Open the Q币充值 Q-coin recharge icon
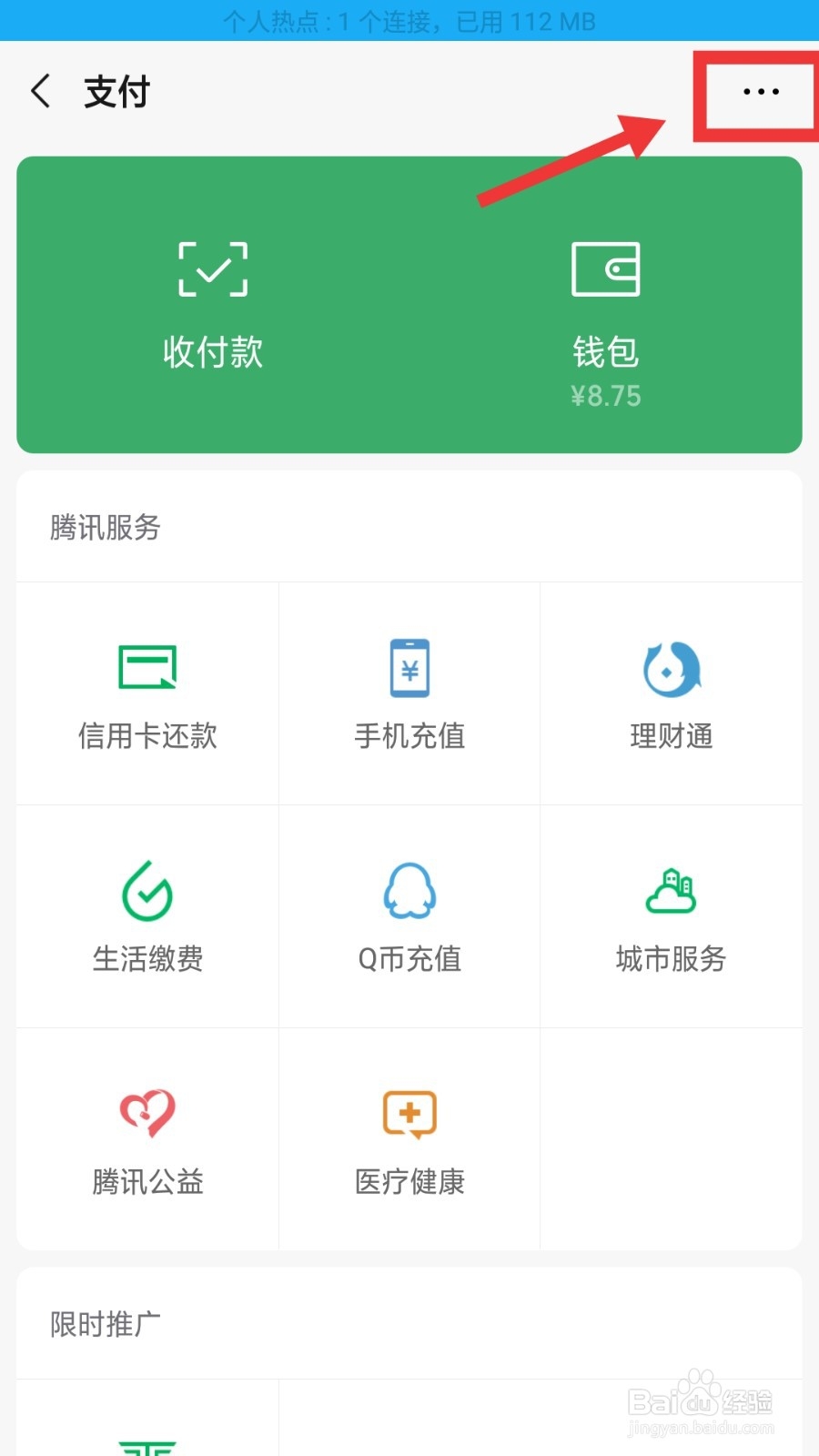This screenshot has height=1456, width=819. 409,892
